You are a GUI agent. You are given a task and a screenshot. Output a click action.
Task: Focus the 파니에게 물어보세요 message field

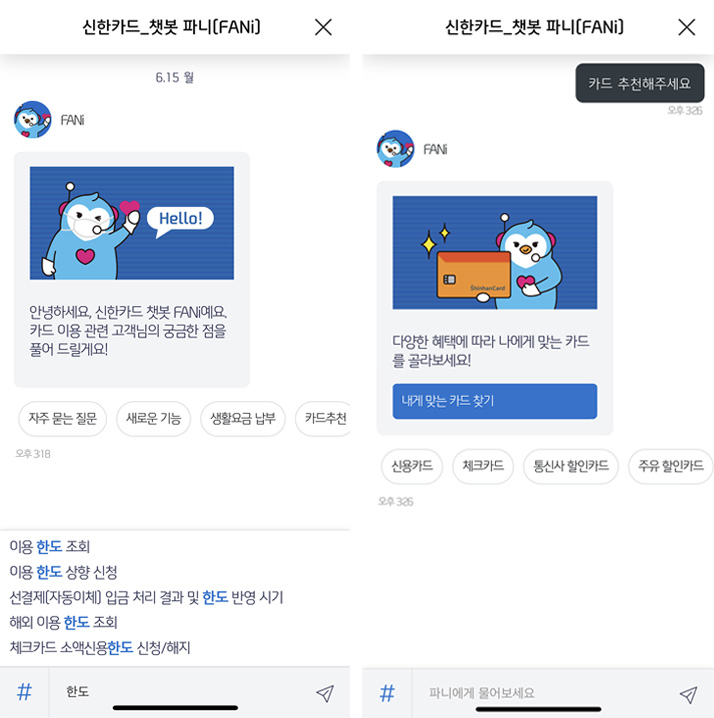click(540, 693)
